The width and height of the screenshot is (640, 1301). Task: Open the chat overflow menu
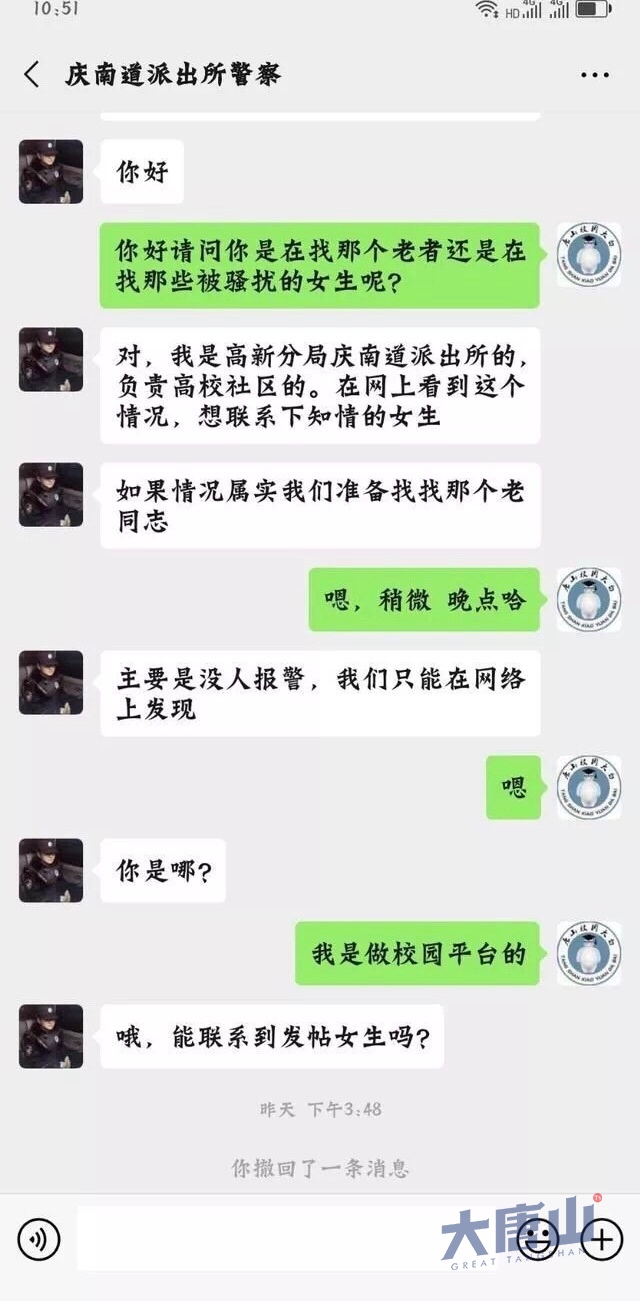[x=594, y=75]
